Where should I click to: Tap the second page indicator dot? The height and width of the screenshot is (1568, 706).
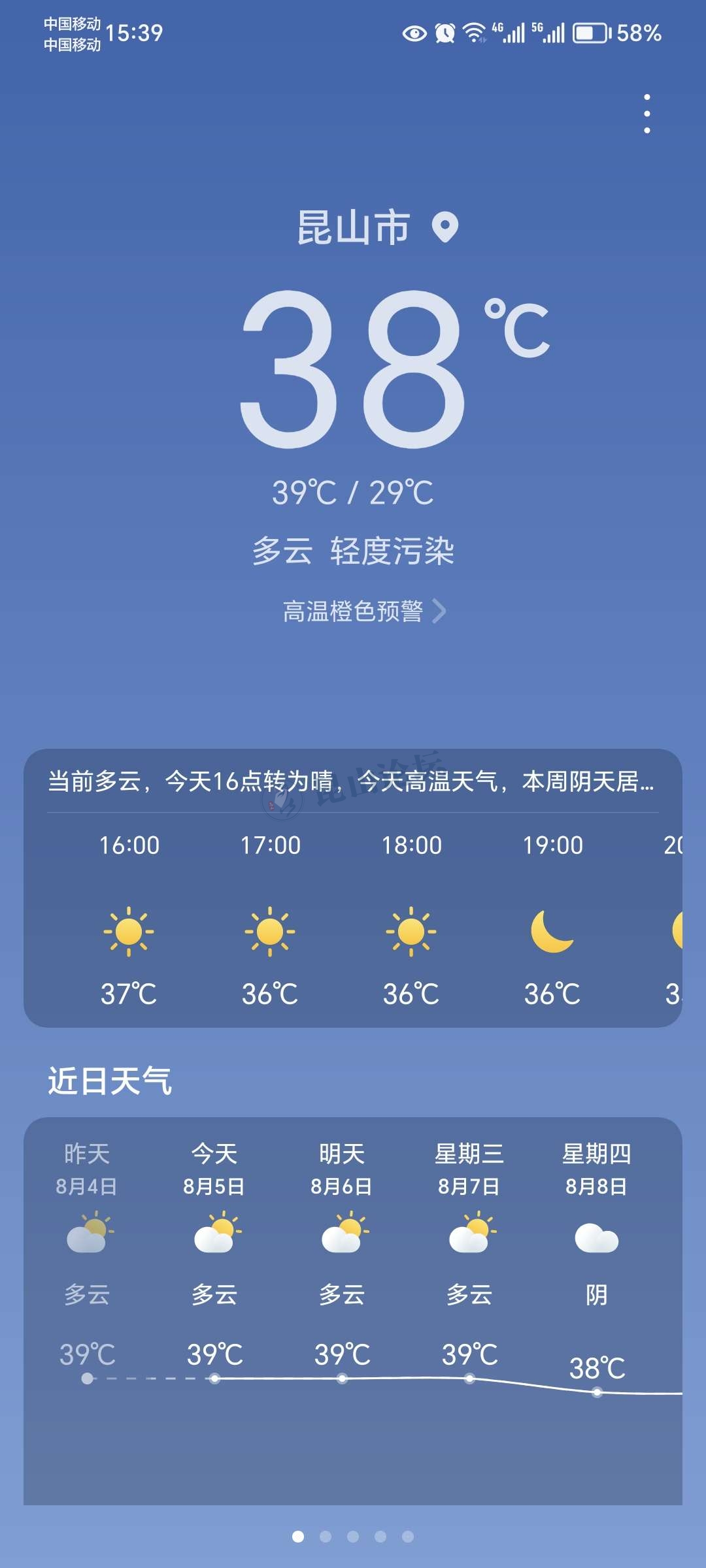(x=326, y=1537)
